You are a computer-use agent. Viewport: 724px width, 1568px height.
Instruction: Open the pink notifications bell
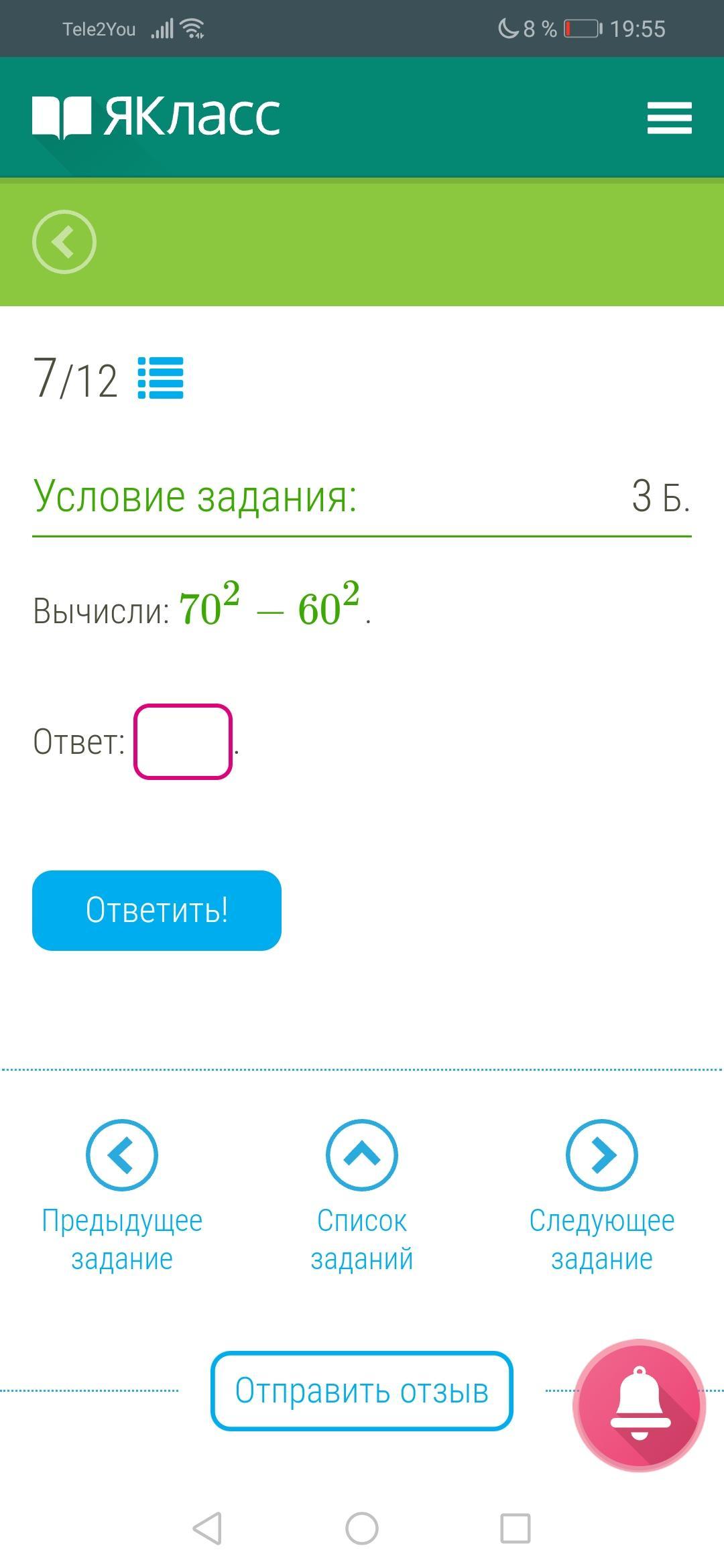click(x=639, y=1405)
